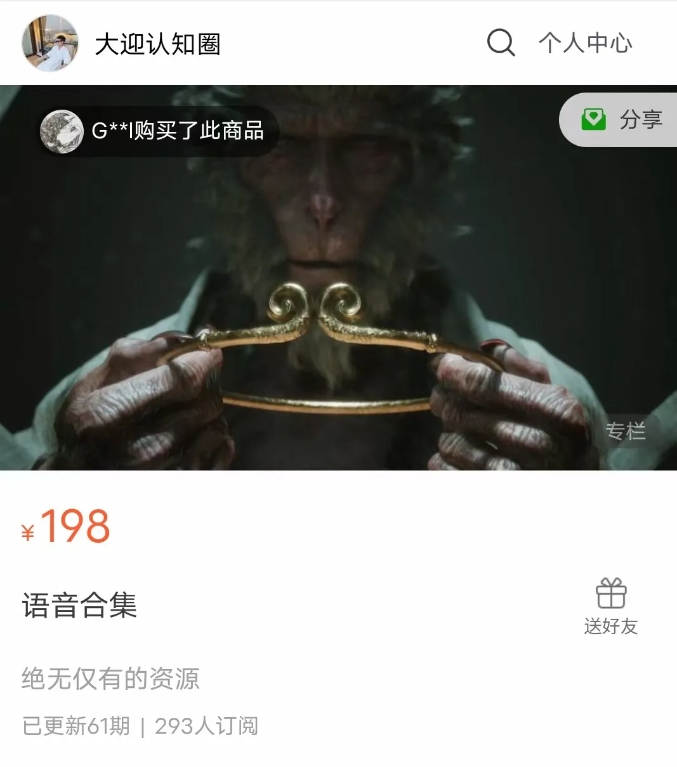The image size is (677, 767).
Task: Open the 专栏 cover image
Action: (x=338, y=300)
